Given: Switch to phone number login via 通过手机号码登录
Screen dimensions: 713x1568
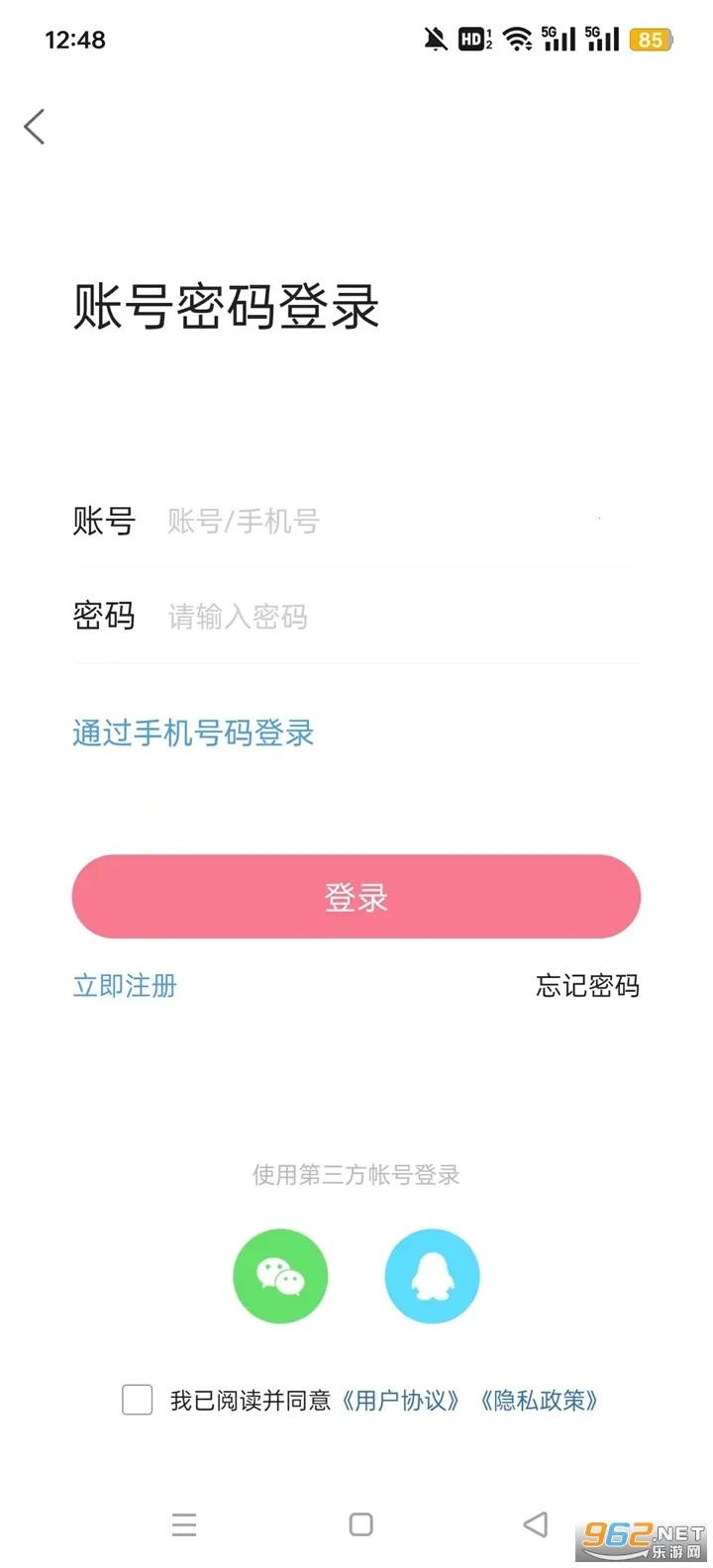Looking at the screenshot, I should tap(192, 734).
